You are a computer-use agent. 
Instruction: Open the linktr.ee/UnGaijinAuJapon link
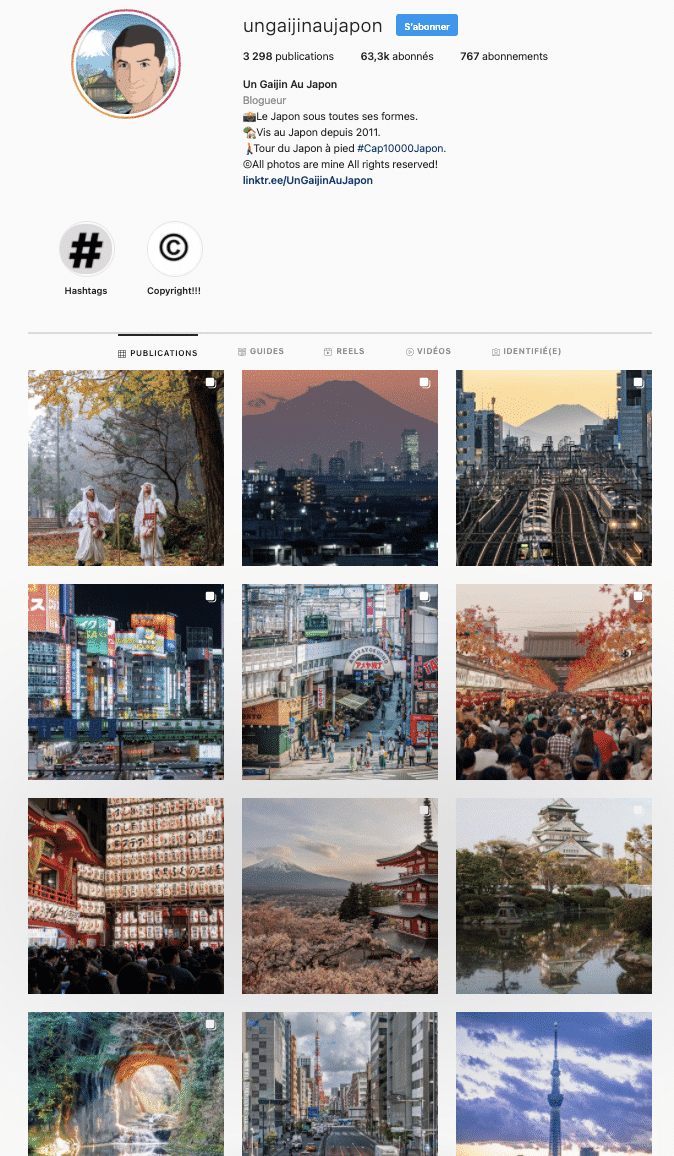tap(307, 180)
